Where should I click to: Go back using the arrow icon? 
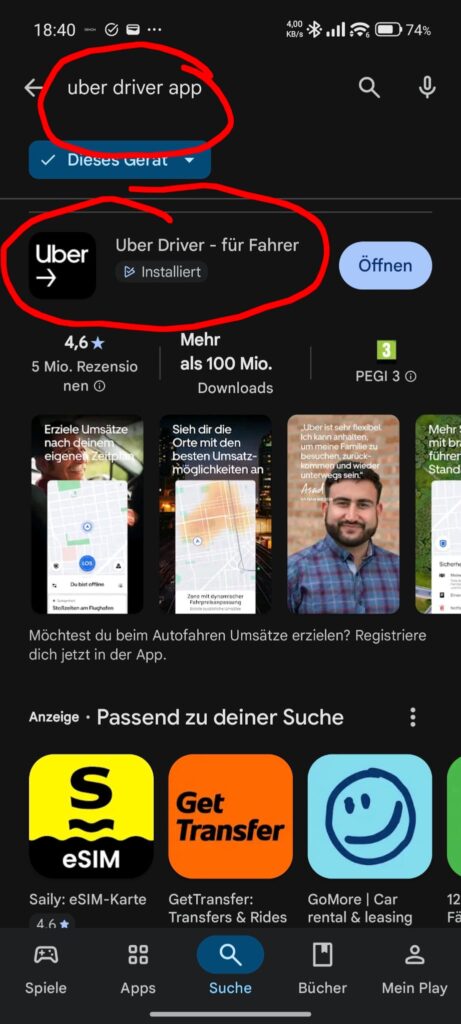tap(33, 88)
